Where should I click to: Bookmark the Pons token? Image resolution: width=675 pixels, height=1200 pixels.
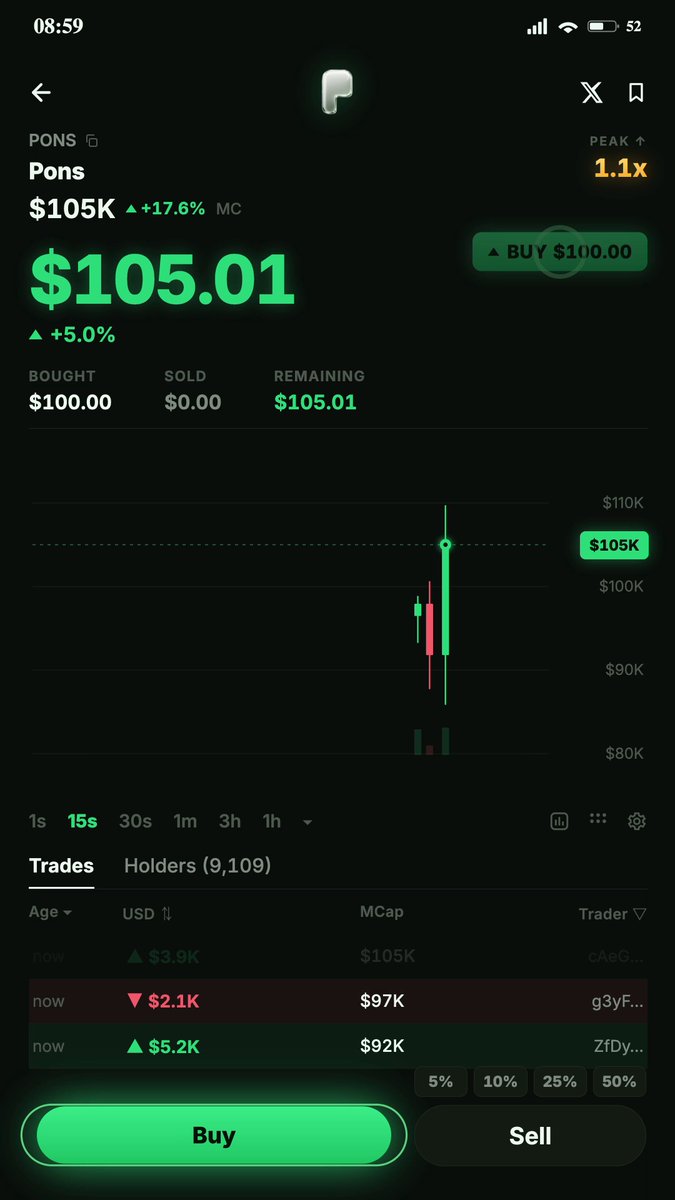pos(636,93)
